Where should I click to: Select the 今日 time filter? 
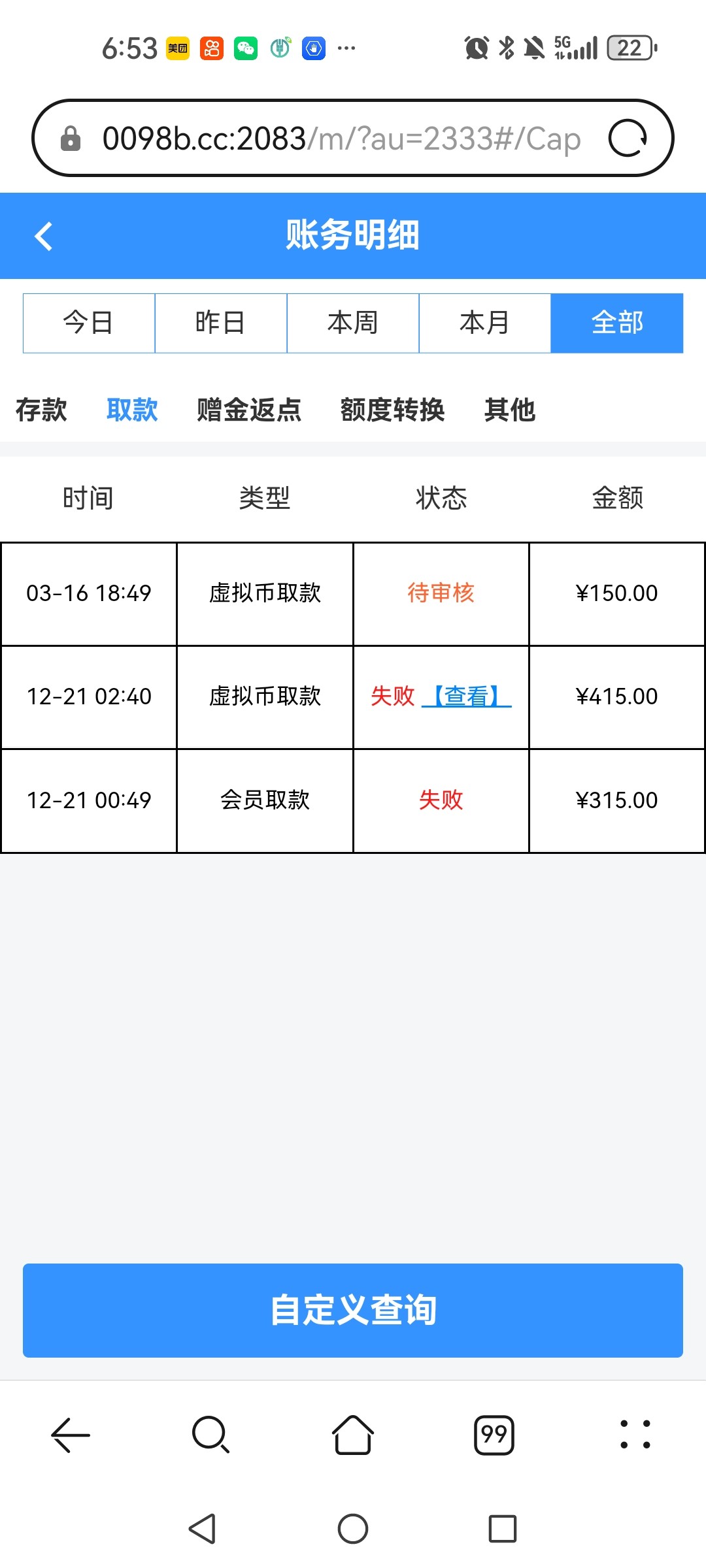(x=89, y=323)
